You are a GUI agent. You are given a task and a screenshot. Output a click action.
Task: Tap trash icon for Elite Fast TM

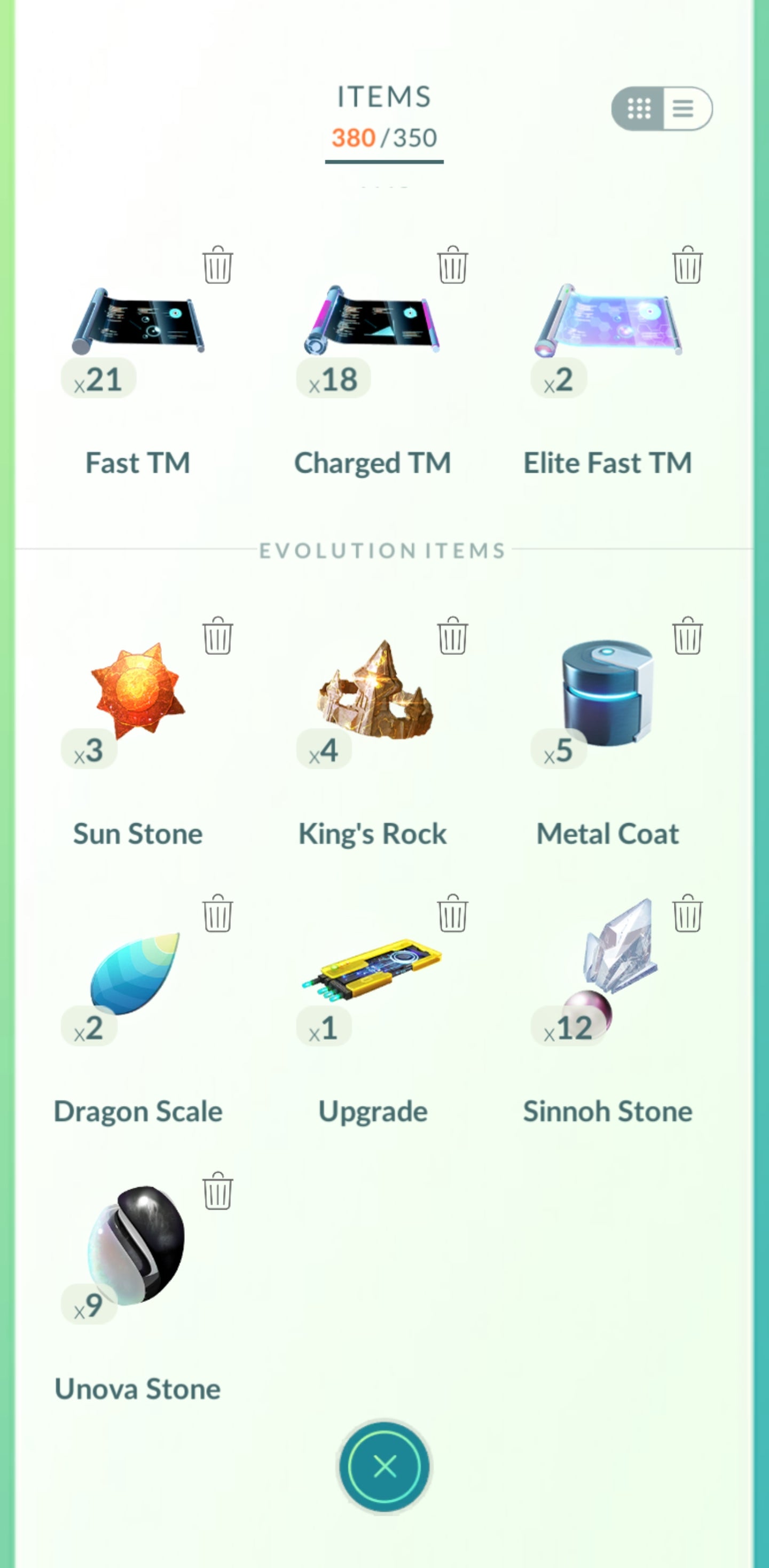(x=687, y=266)
